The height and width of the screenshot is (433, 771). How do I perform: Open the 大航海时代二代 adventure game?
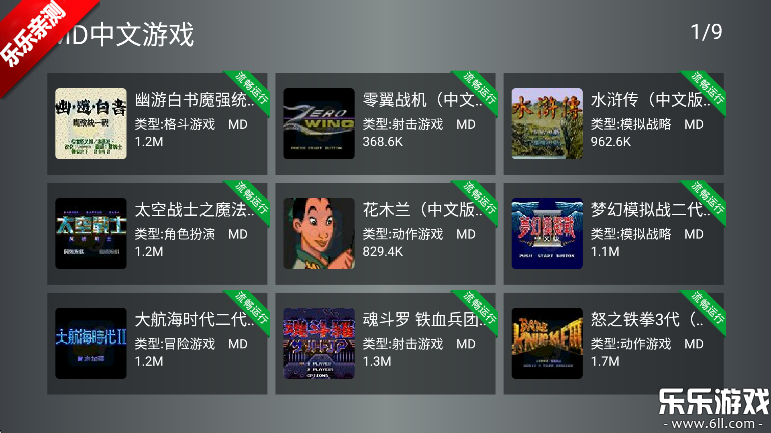pyautogui.click(x=157, y=343)
